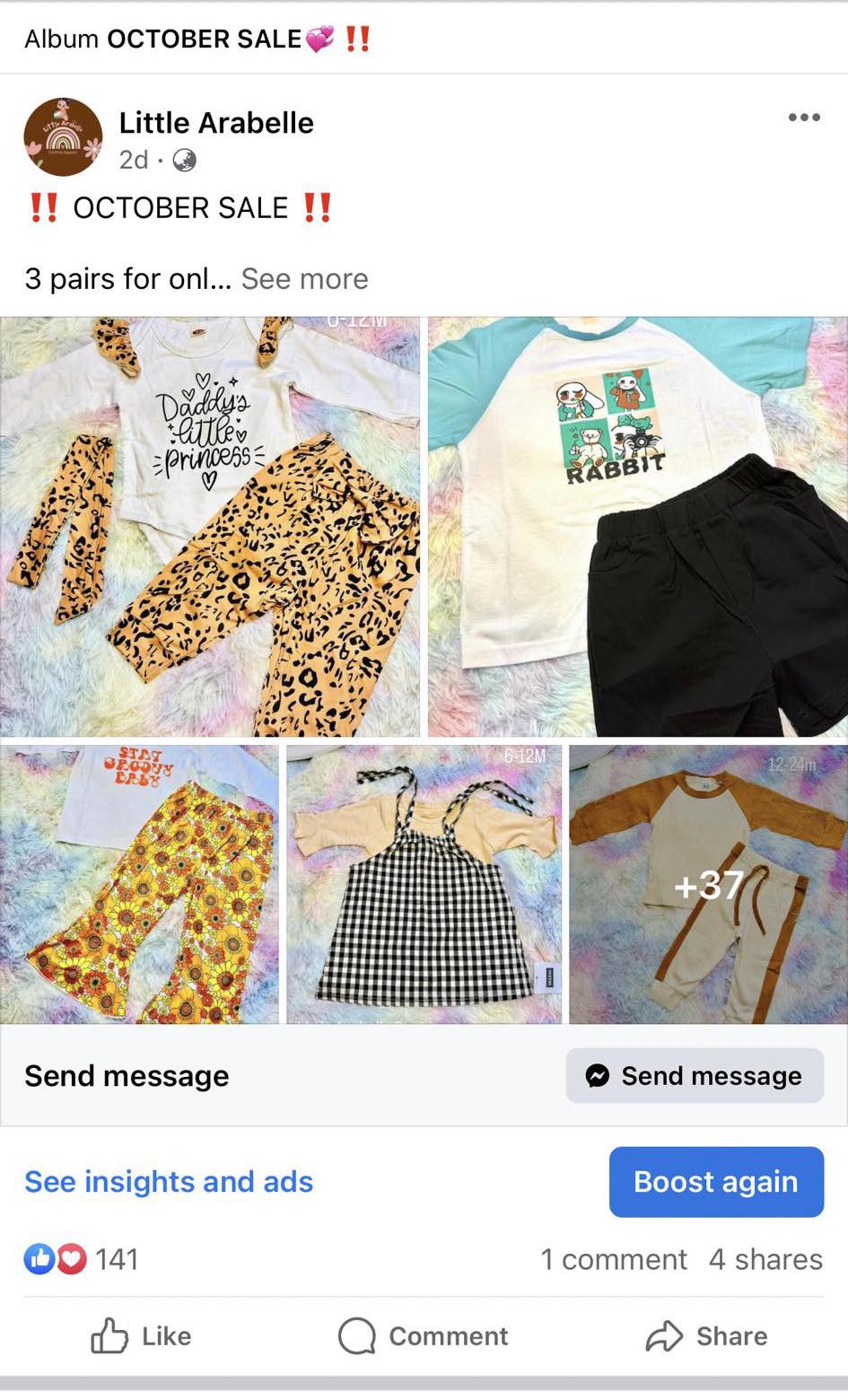Open the checkered gingham dress photo
The width and height of the screenshot is (848, 1400).
424,884
